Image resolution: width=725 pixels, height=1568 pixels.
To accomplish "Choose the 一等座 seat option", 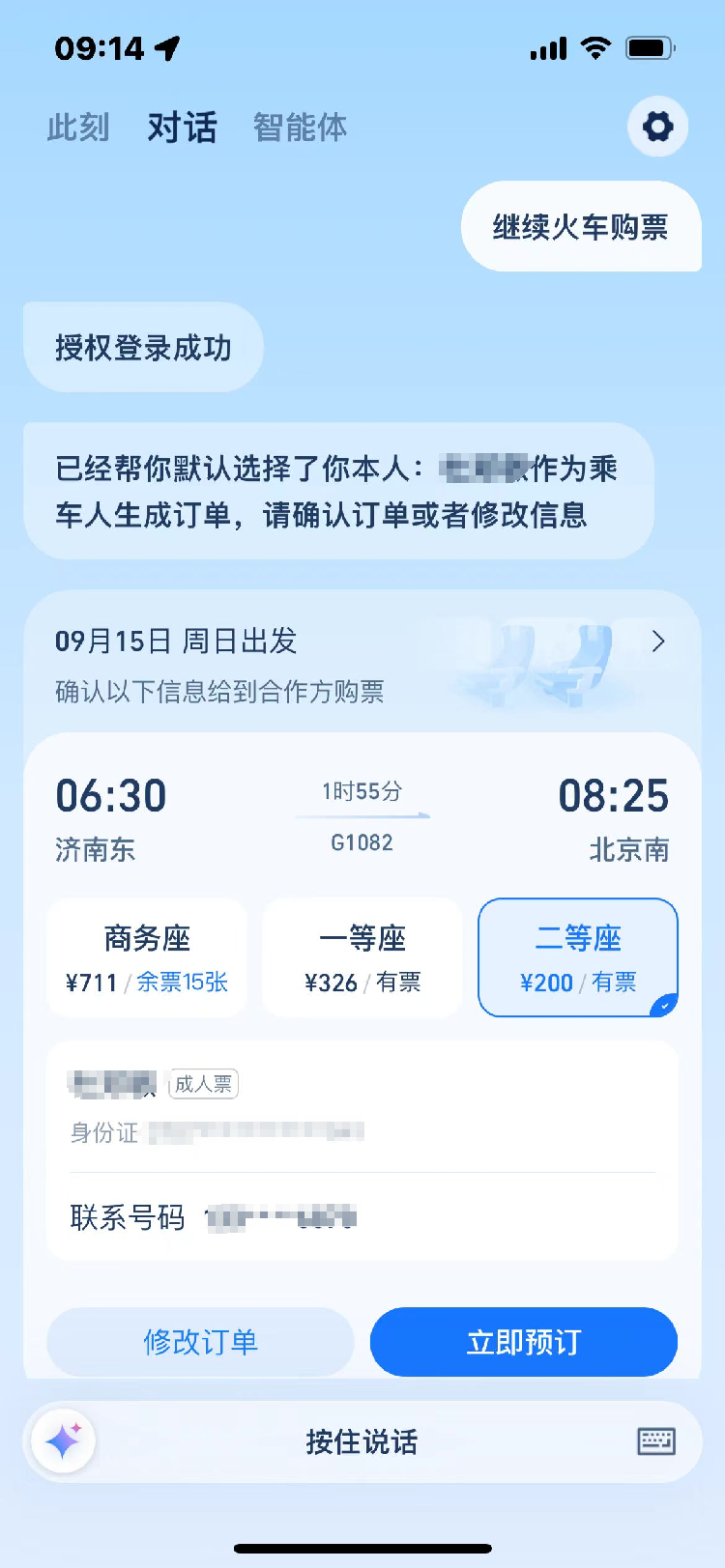I will (362, 957).
